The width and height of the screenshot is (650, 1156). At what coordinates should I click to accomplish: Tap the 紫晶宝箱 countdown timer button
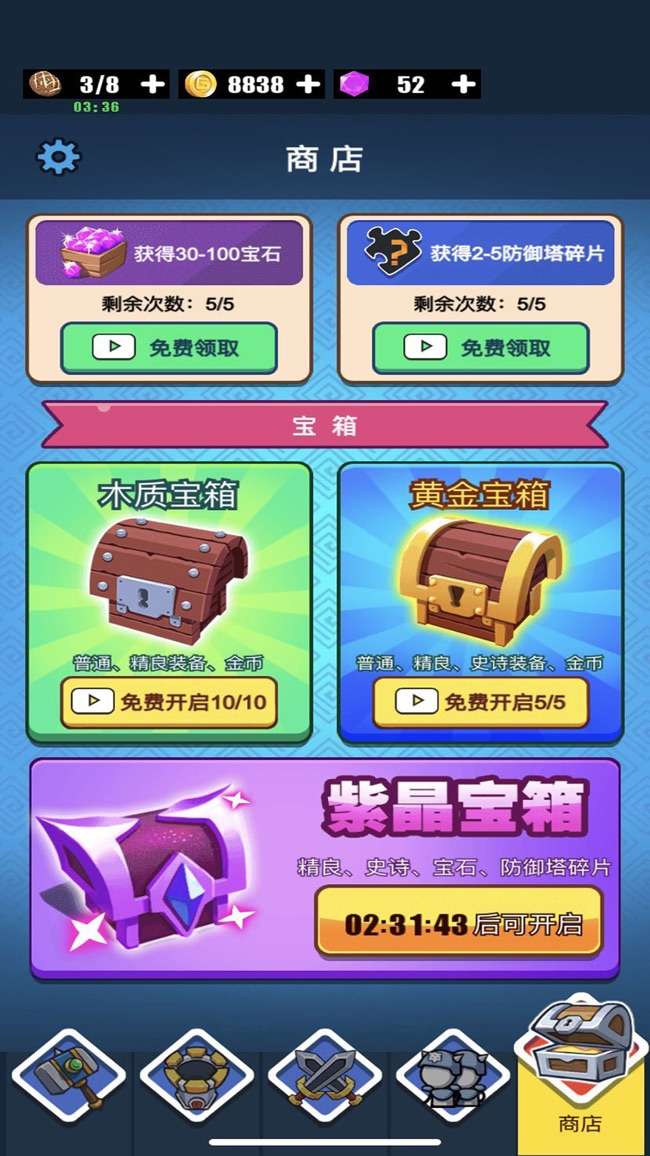[460, 922]
